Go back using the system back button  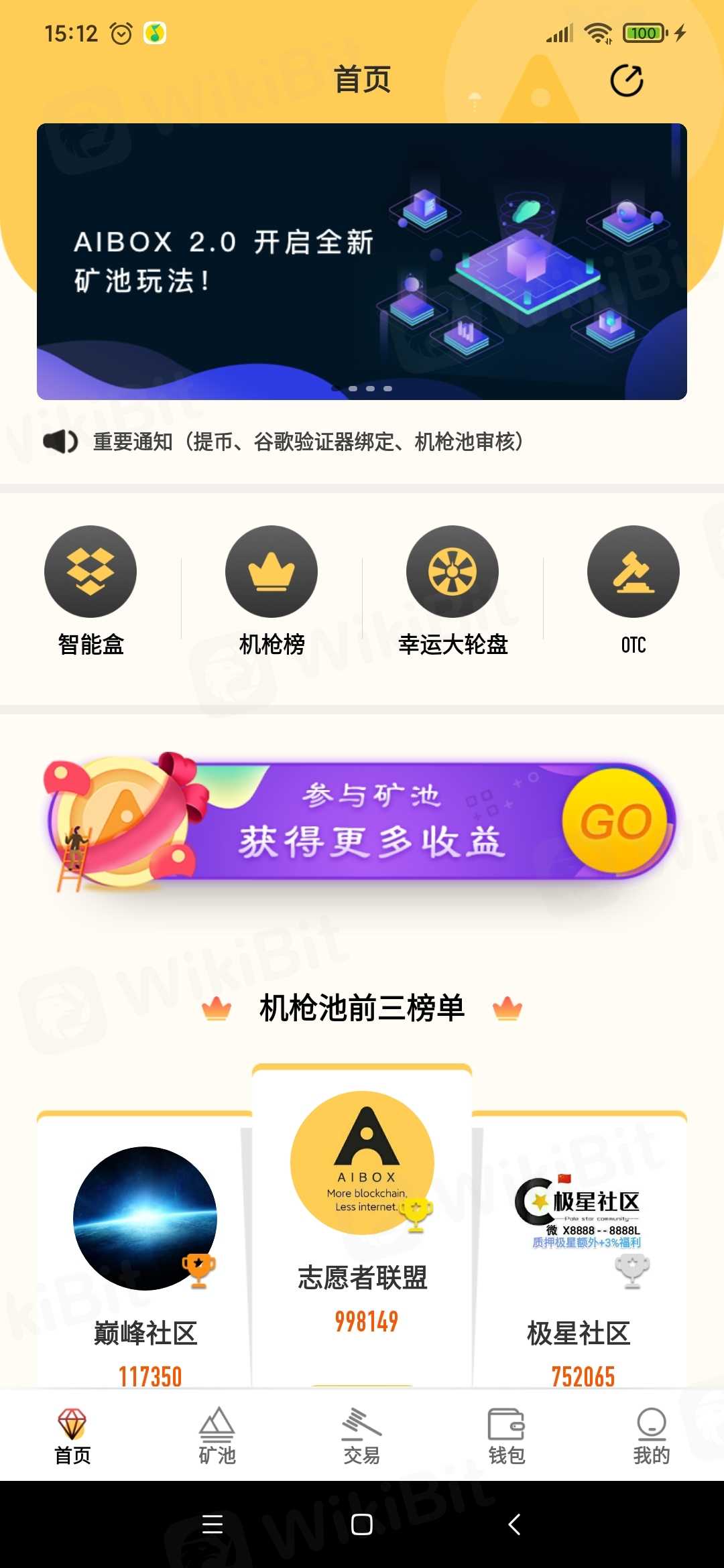click(x=514, y=1524)
